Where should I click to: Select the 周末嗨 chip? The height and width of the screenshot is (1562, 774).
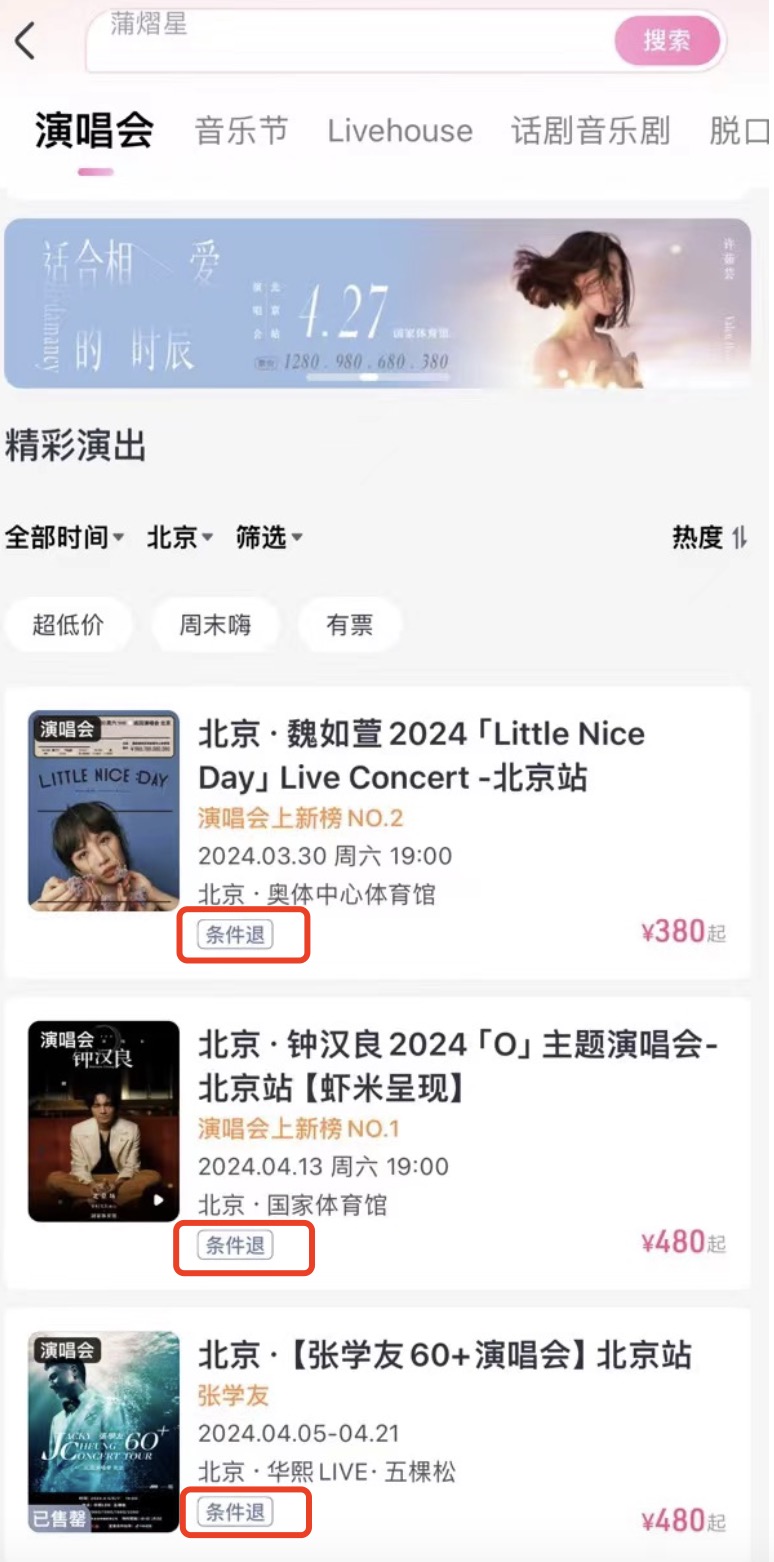tap(215, 626)
